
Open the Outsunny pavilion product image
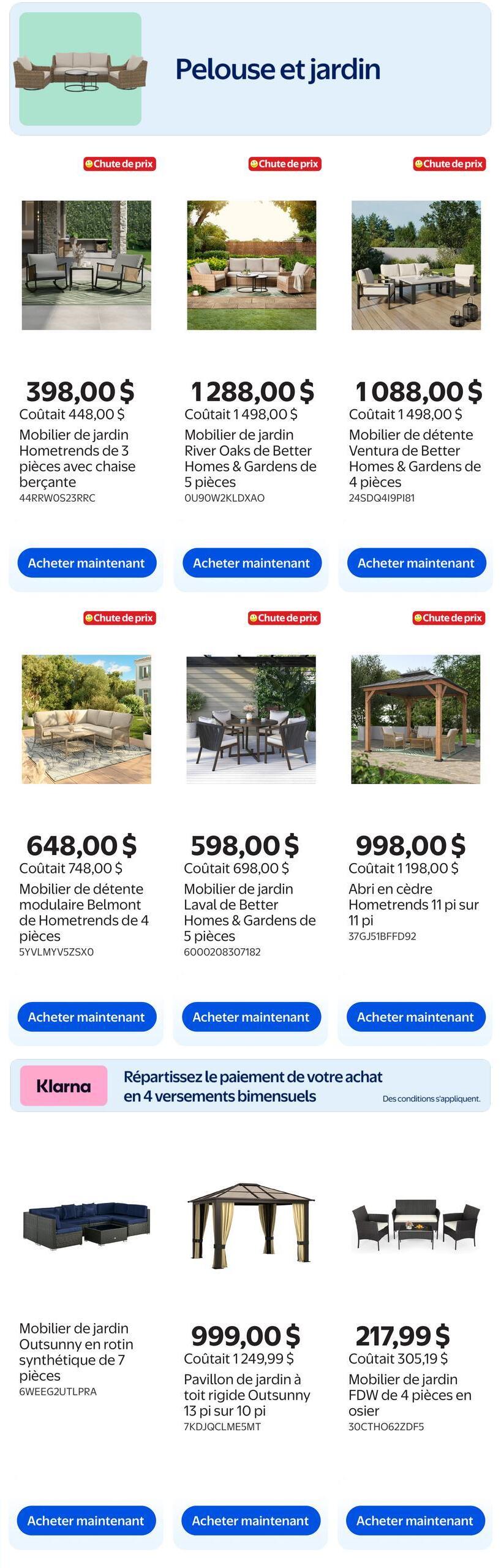pyautogui.click(x=250, y=1224)
